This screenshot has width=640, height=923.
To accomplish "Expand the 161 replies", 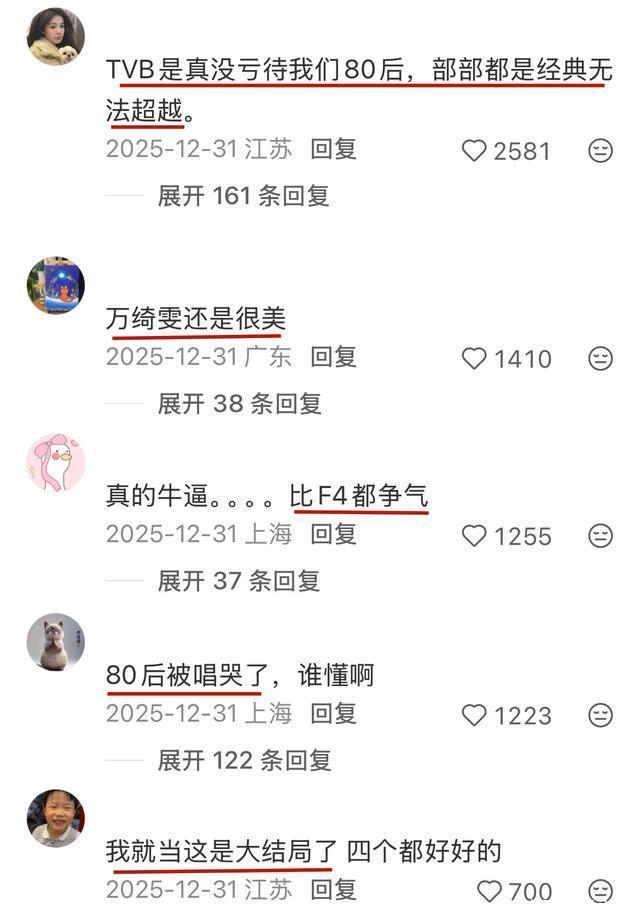I will (243, 196).
